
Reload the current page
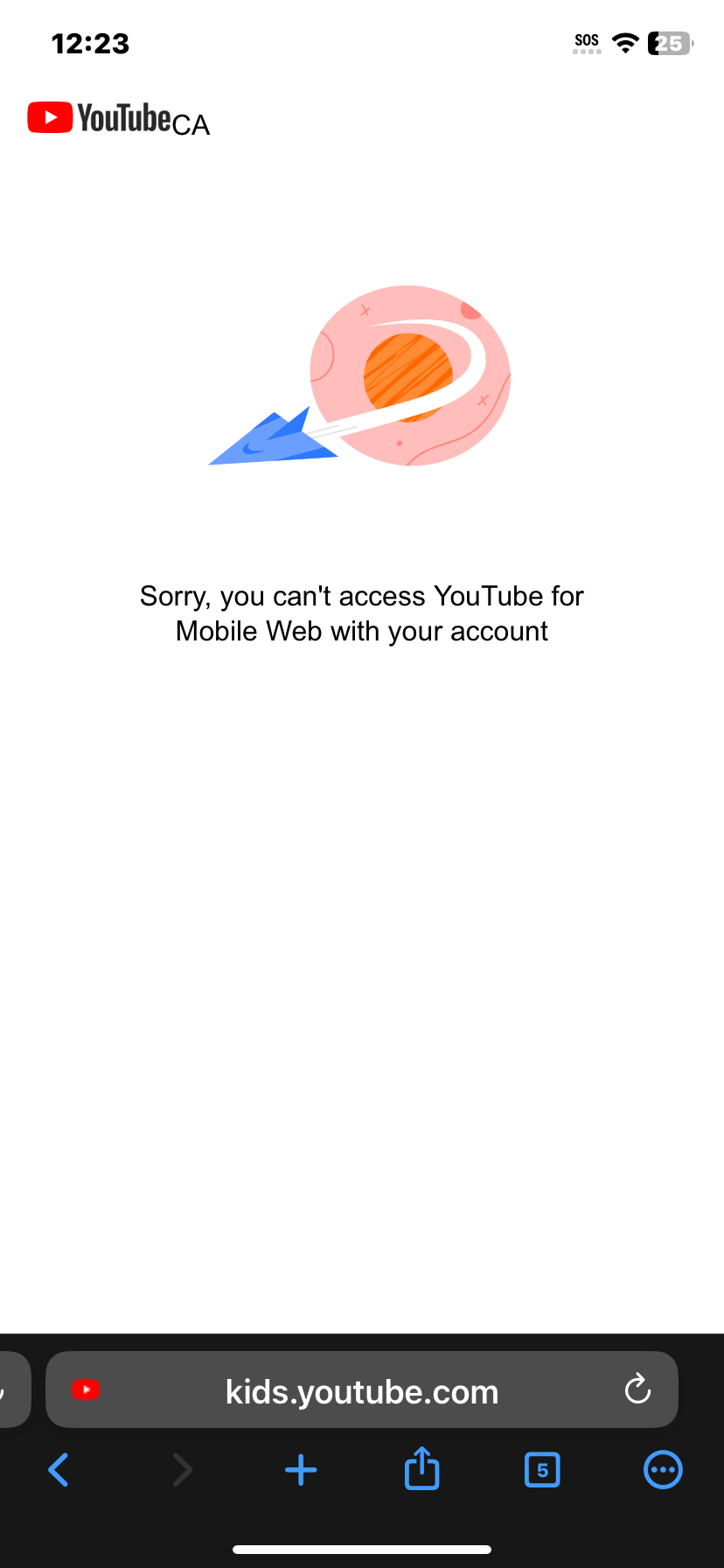click(x=637, y=1389)
